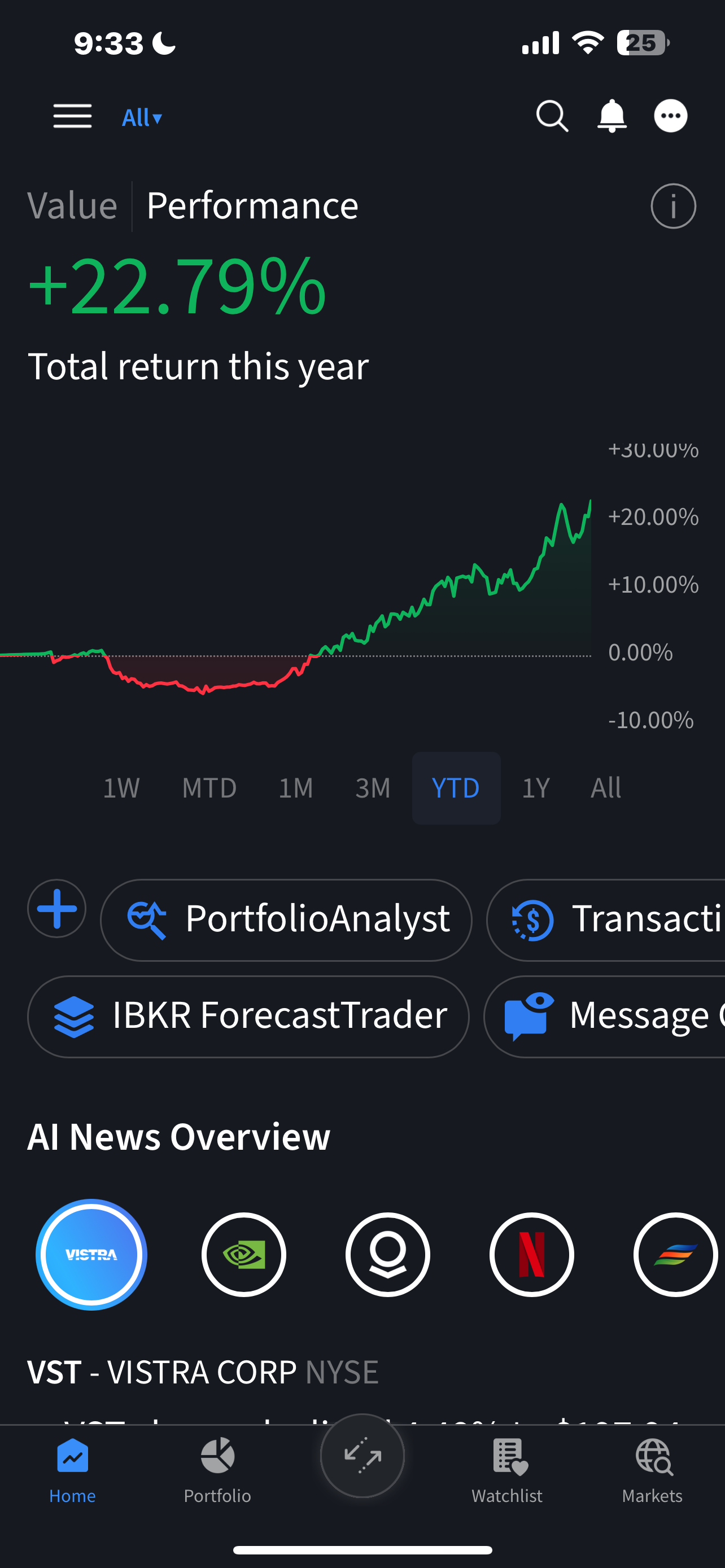Select the 1Y time range

(536, 789)
